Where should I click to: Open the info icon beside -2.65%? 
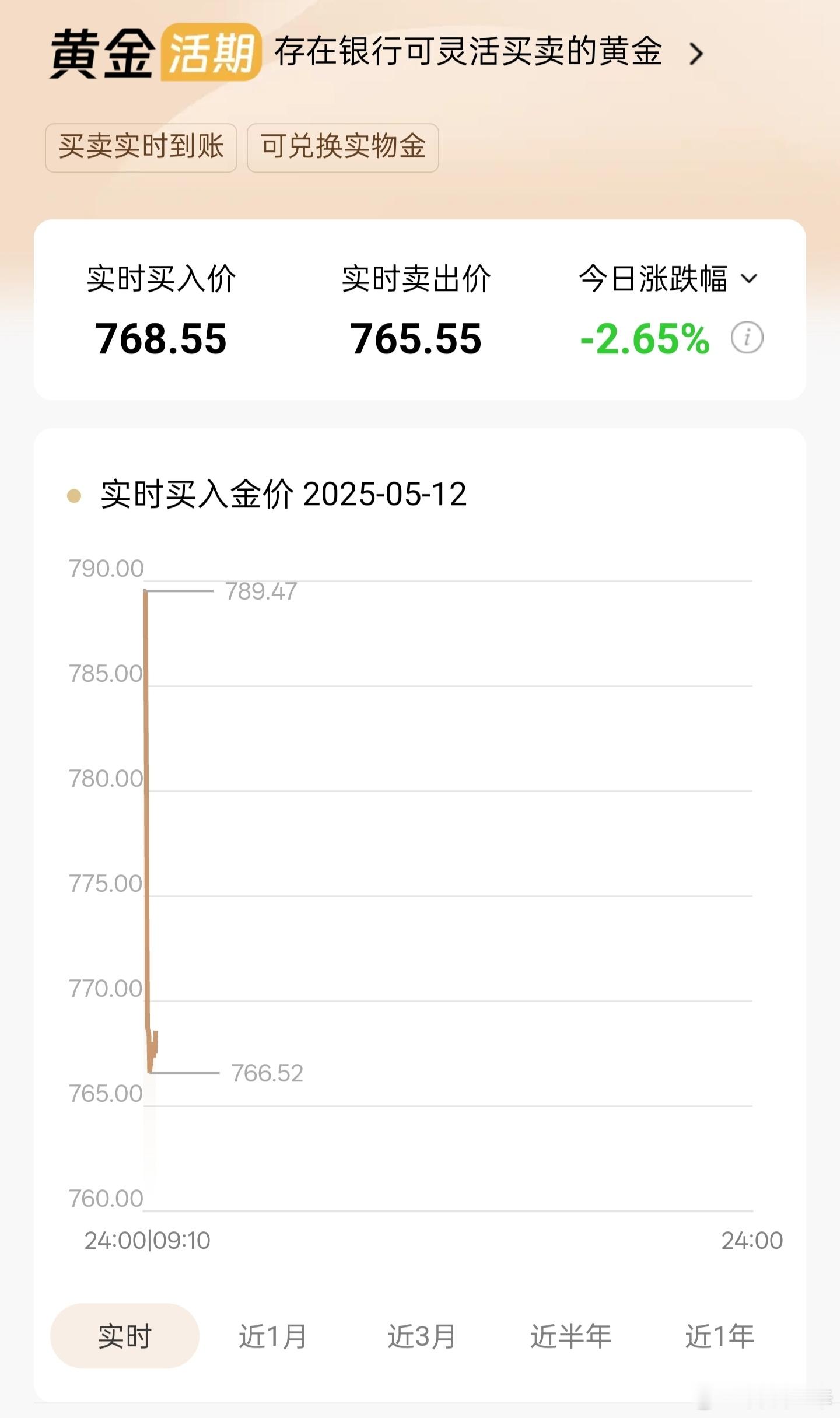747,337
